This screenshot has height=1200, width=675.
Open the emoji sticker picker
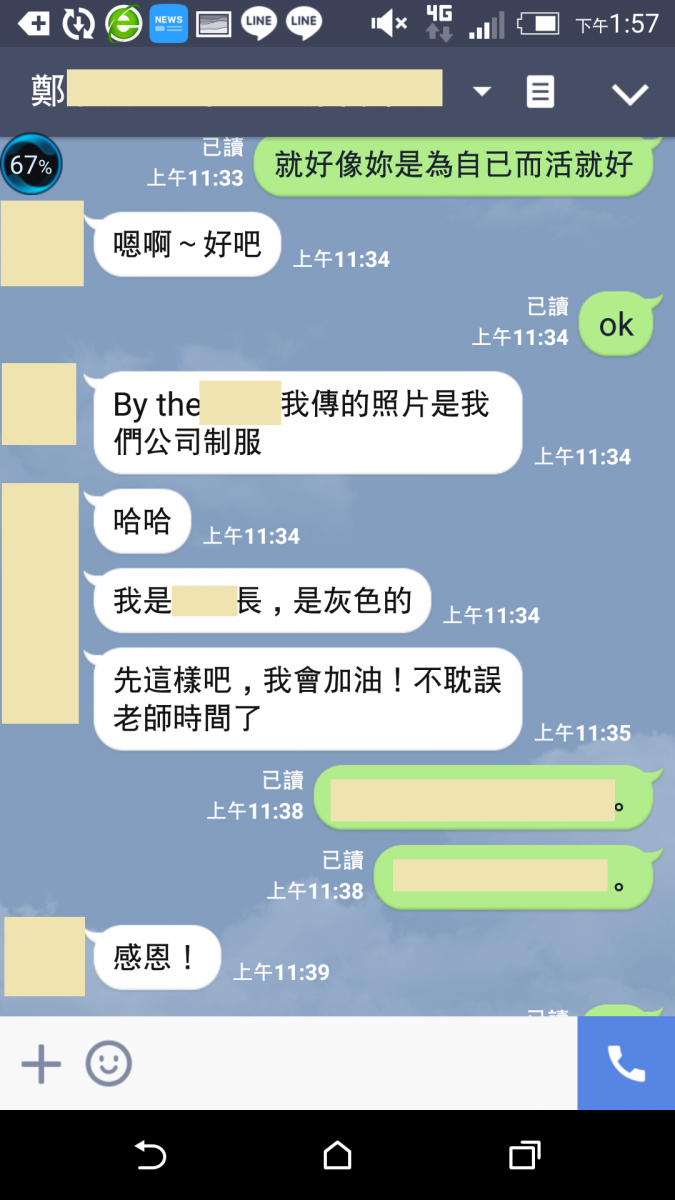click(108, 1064)
